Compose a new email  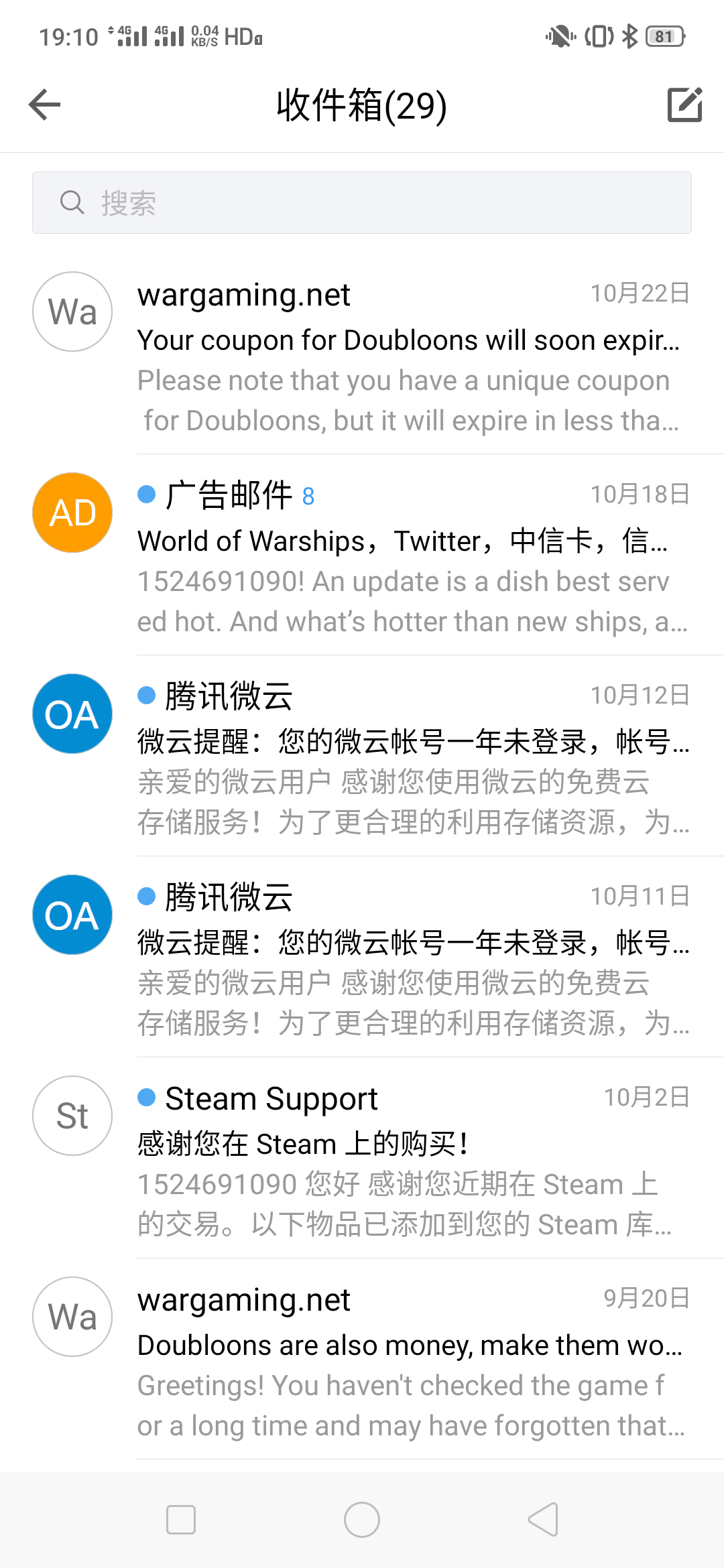(684, 105)
